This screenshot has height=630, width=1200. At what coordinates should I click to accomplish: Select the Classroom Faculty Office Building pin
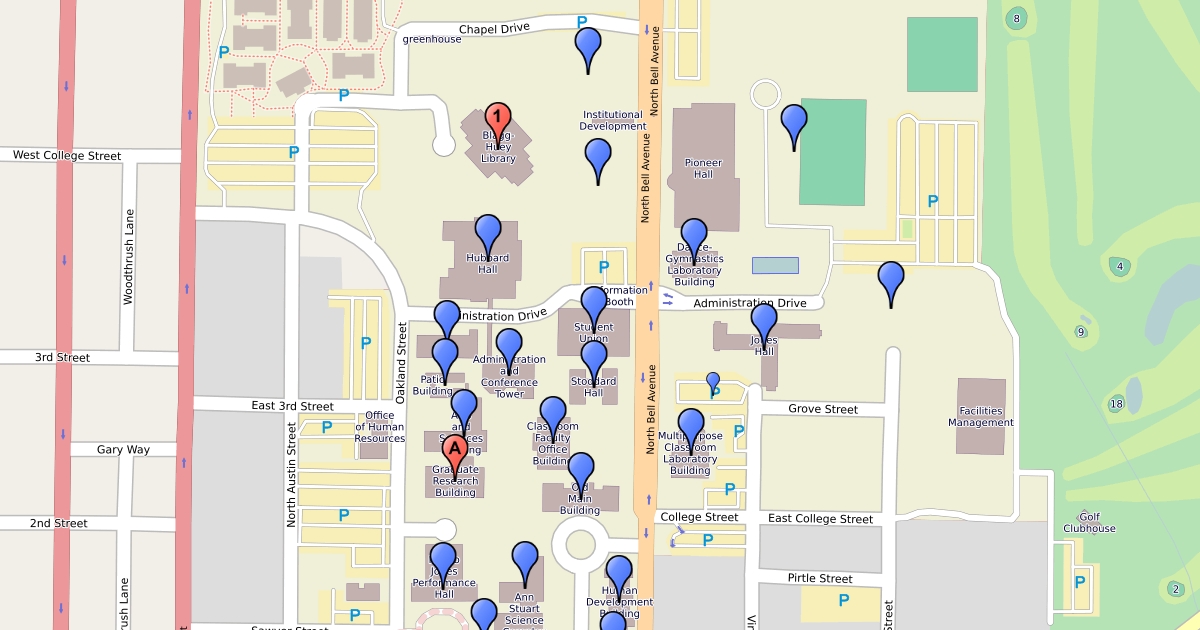click(x=553, y=414)
